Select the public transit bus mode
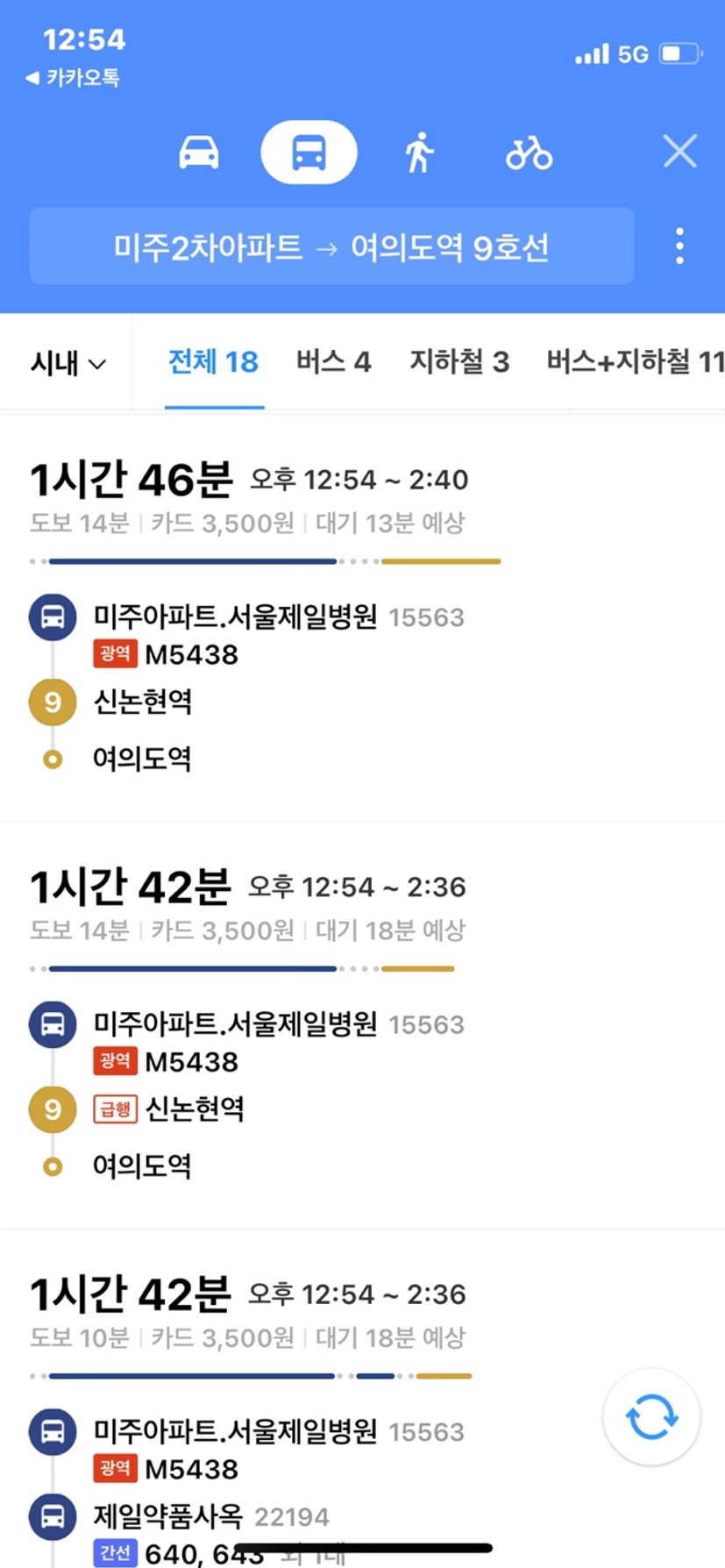The height and width of the screenshot is (1568, 725). [x=309, y=153]
